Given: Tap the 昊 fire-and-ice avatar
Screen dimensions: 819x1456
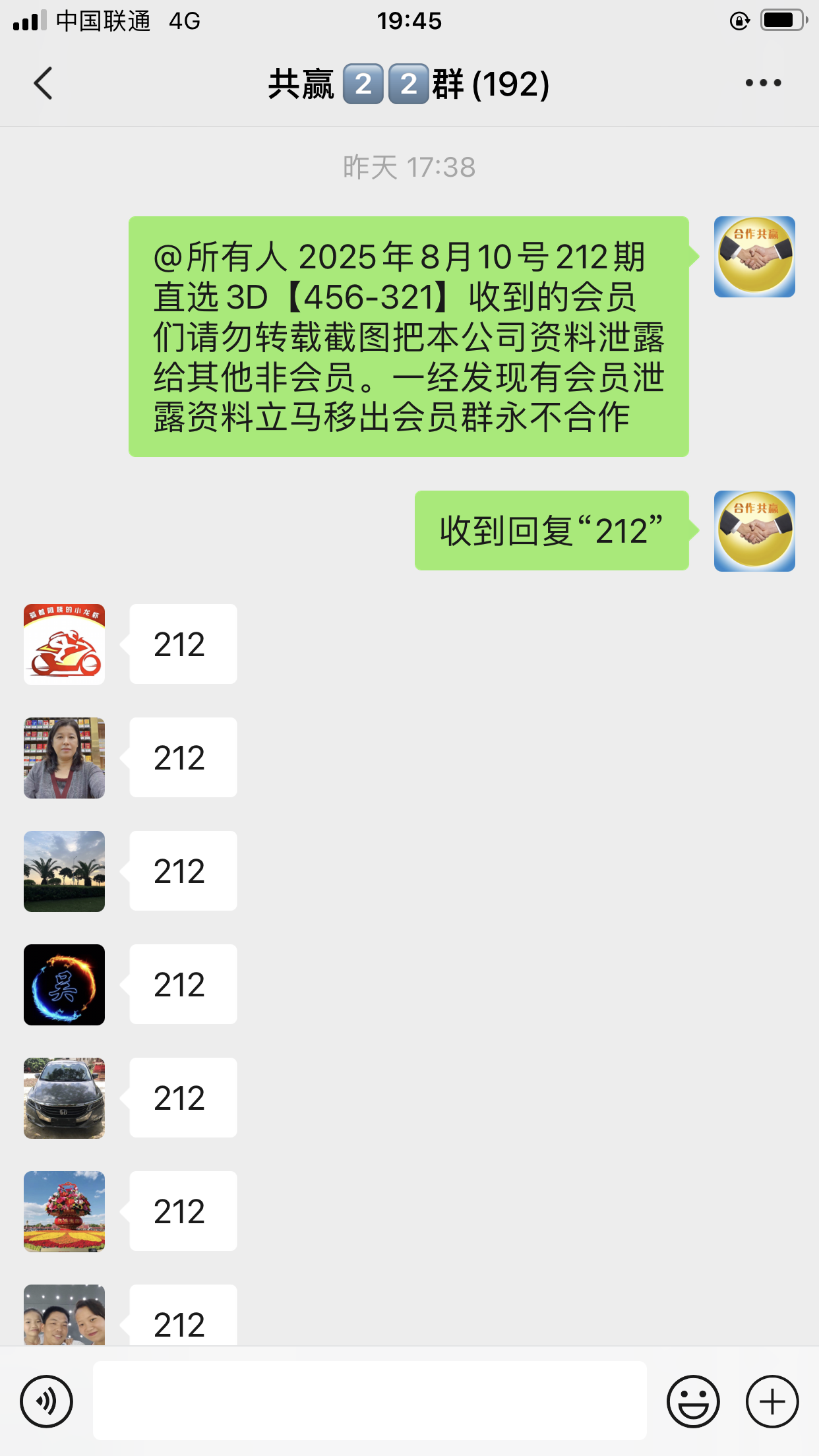Looking at the screenshot, I should (63, 984).
